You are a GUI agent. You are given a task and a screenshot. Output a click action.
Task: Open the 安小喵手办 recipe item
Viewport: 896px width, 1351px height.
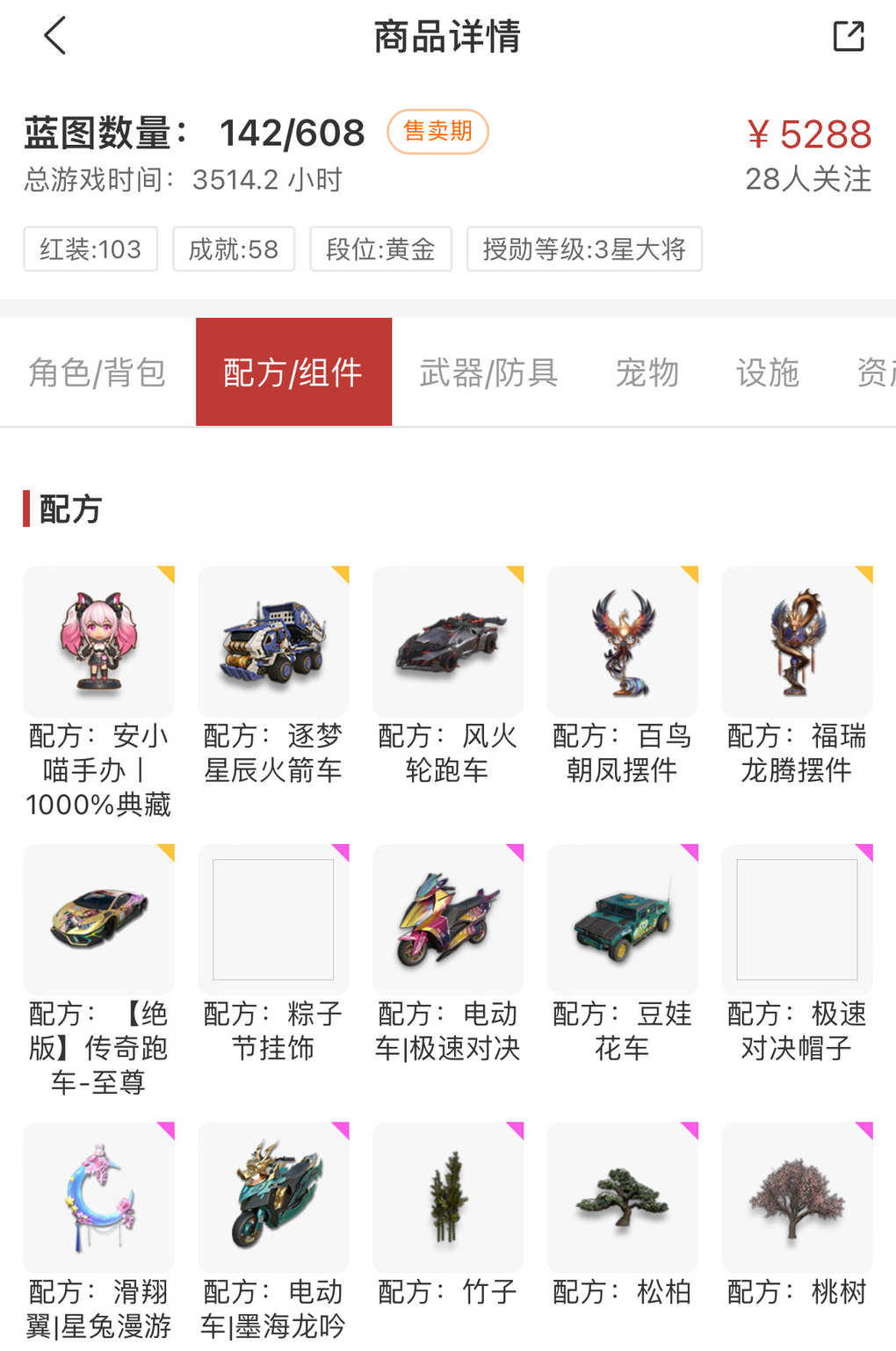tap(98, 641)
